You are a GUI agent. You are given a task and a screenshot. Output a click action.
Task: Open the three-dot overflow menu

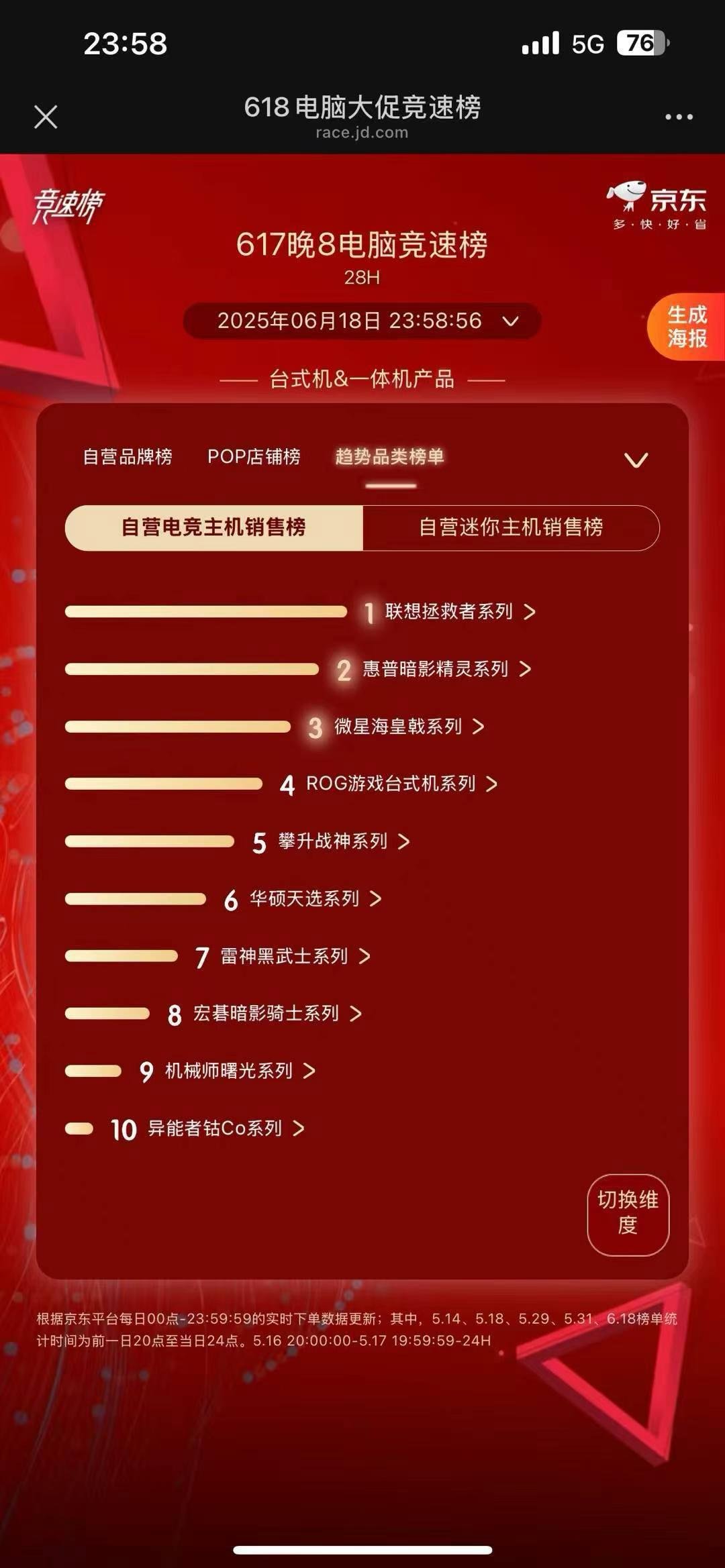(678, 117)
